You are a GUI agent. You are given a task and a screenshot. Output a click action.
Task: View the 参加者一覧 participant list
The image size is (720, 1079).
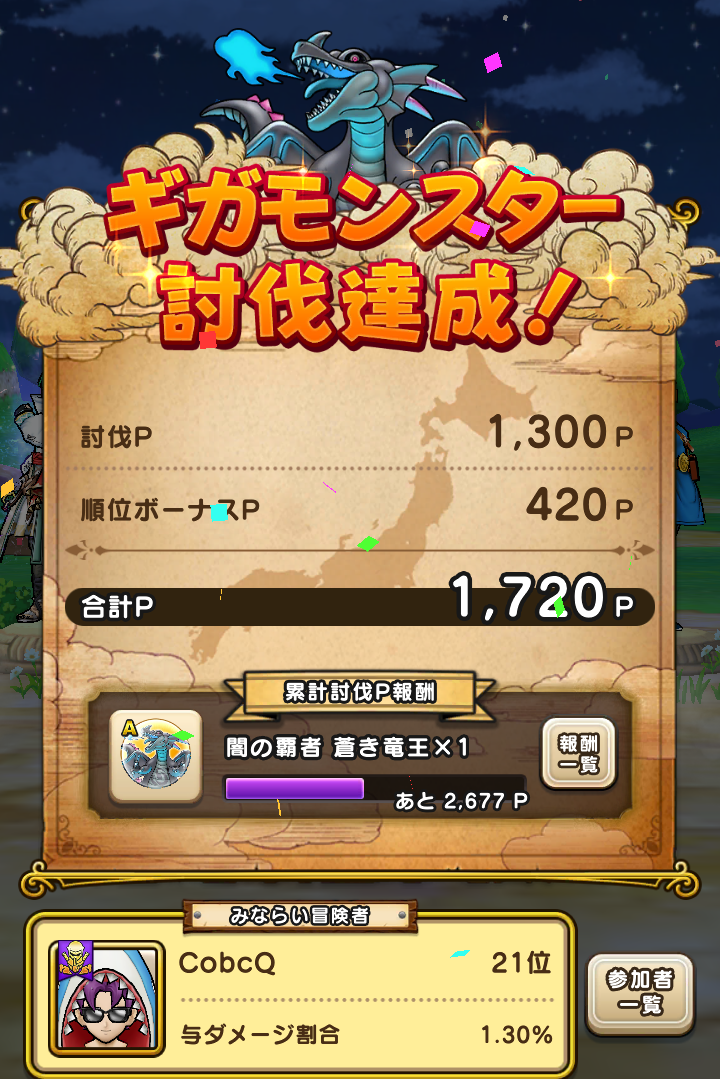tap(640, 993)
